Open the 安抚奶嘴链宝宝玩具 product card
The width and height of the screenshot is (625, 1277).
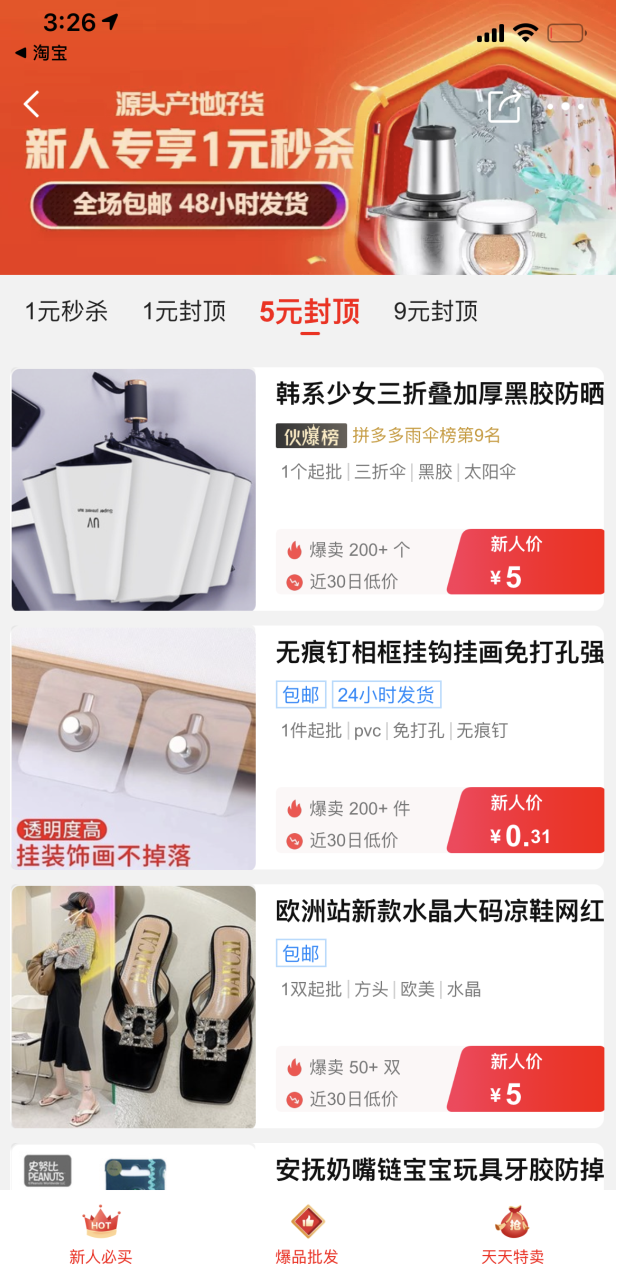[x=439, y=1168]
